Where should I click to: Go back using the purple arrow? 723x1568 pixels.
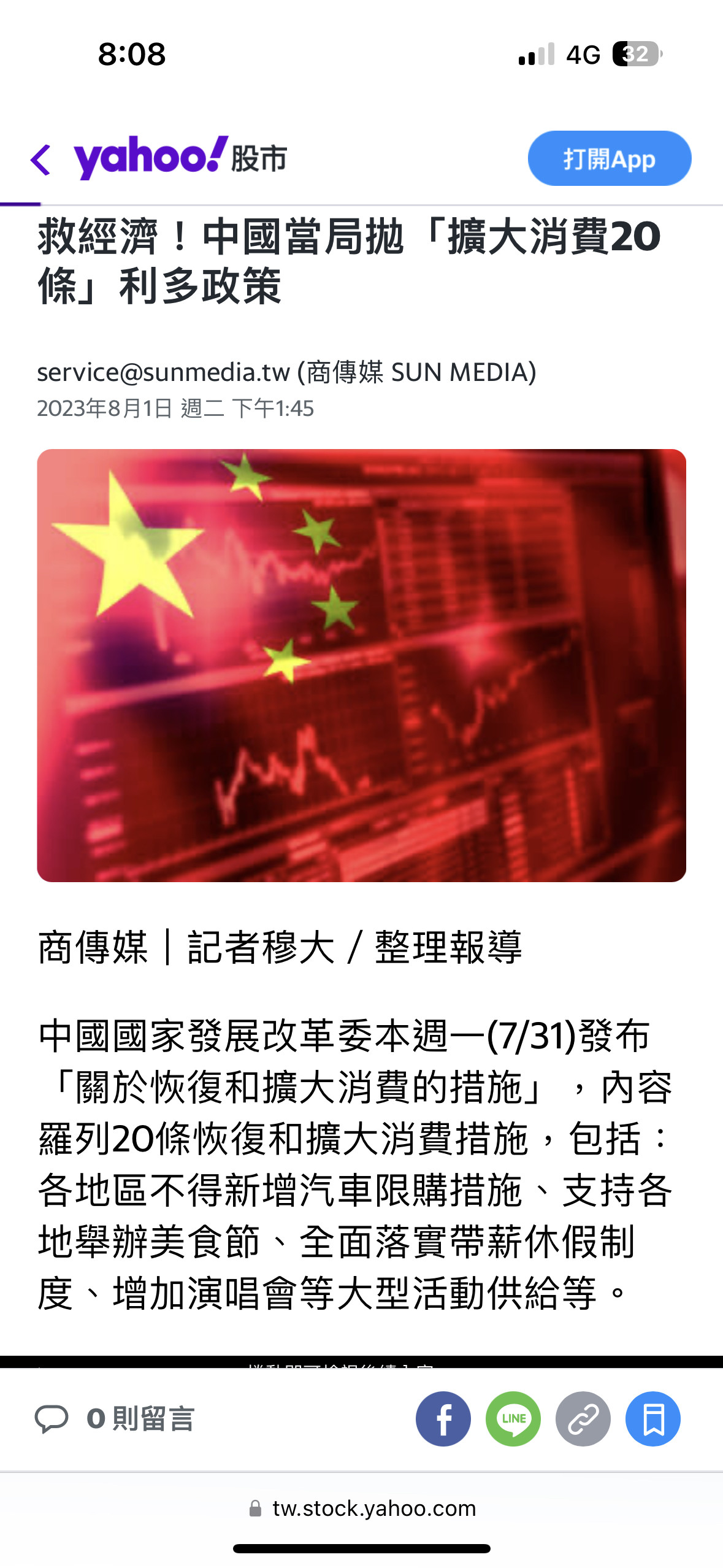click(41, 160)
